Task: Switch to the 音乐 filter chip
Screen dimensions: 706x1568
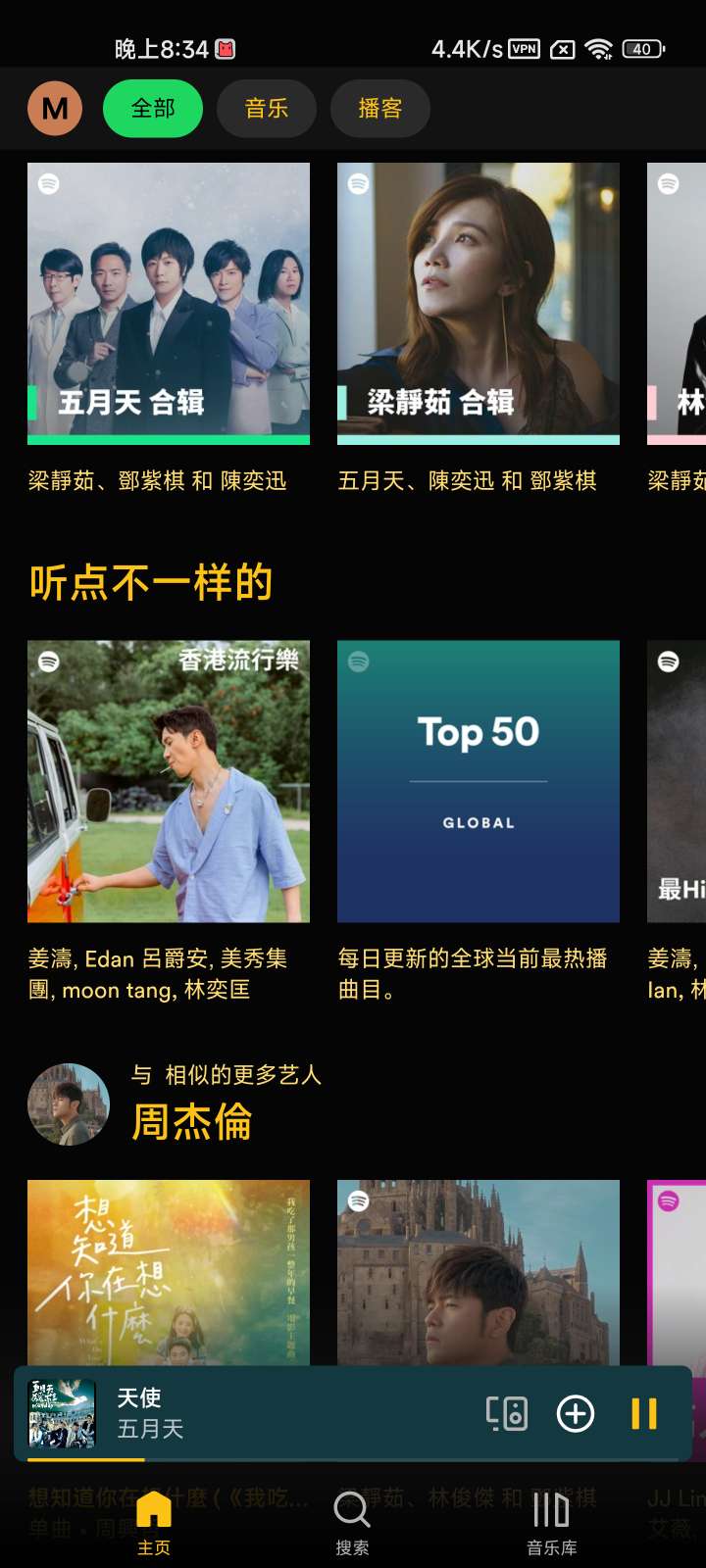Action: coord(267,108)
